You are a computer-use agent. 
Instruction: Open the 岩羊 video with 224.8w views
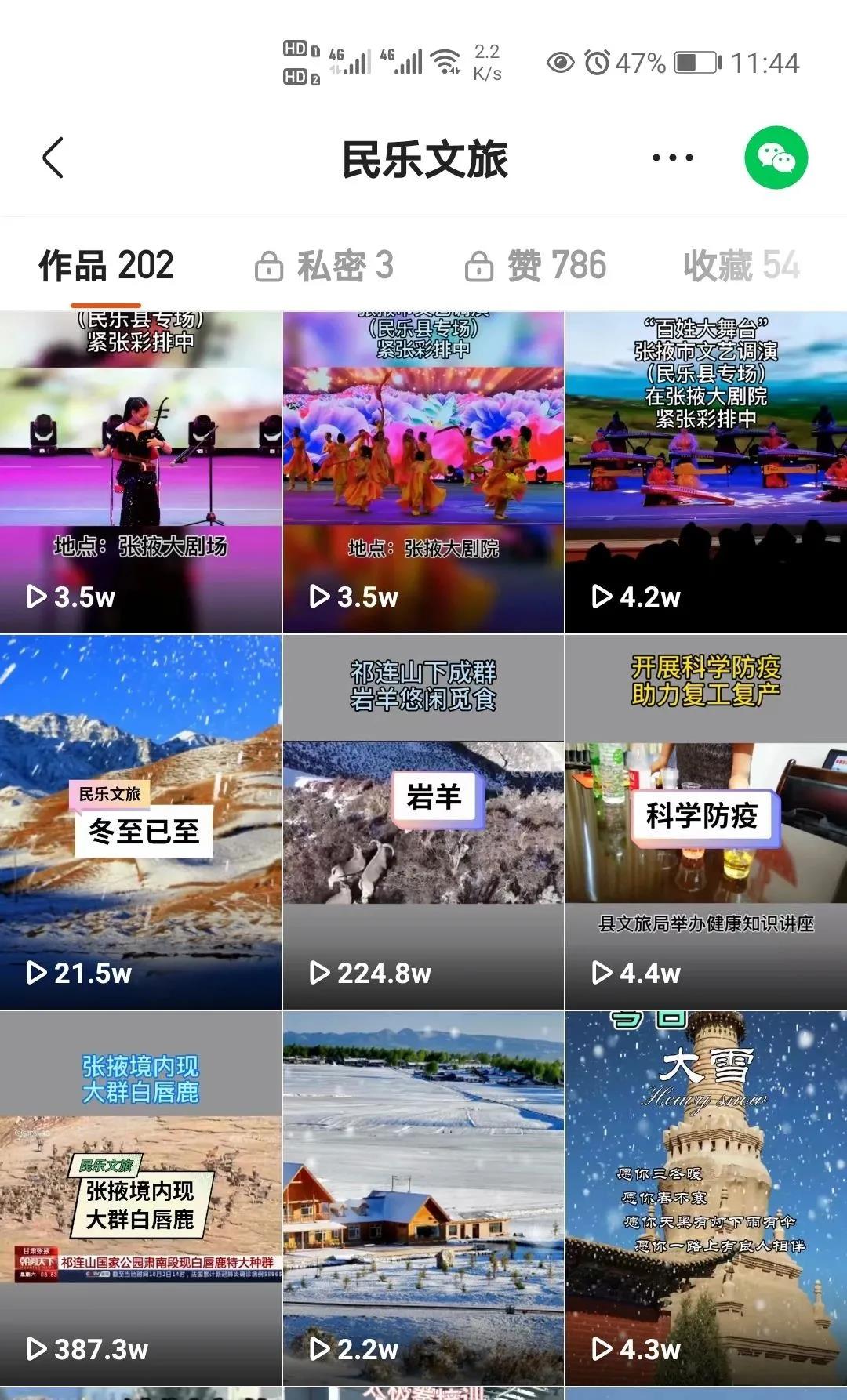[423, 822]
